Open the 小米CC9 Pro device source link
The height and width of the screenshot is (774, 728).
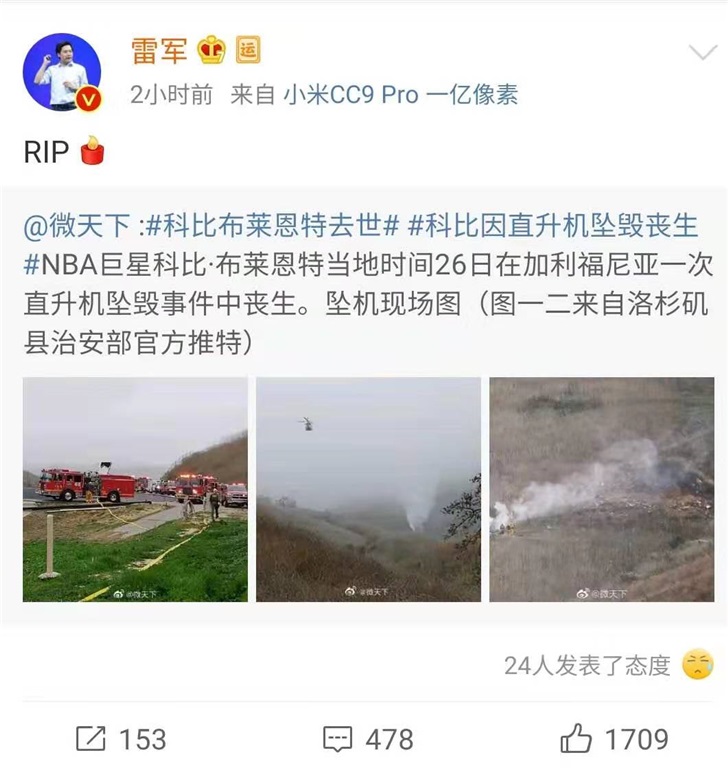[400, 96]
